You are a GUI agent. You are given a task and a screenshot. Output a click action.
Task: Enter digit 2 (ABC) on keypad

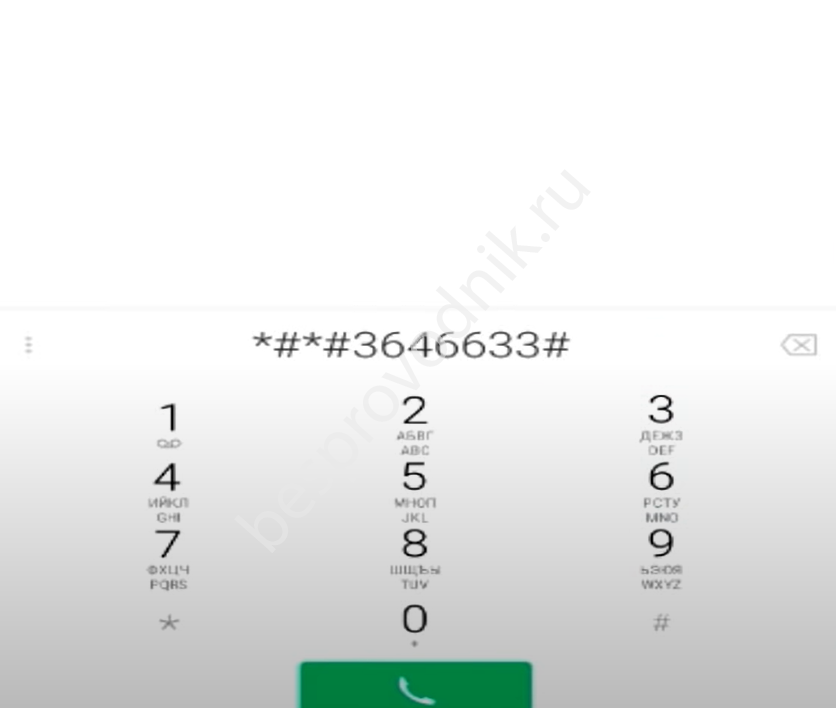pos(413,424)
